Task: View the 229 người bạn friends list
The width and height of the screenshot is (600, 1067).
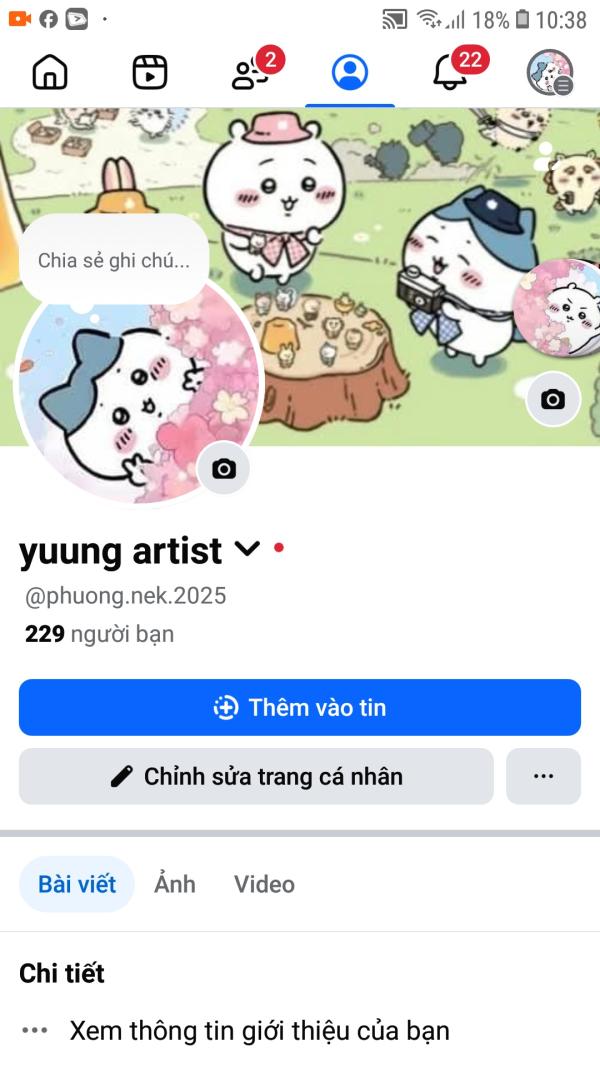Action: coord(99,634)
